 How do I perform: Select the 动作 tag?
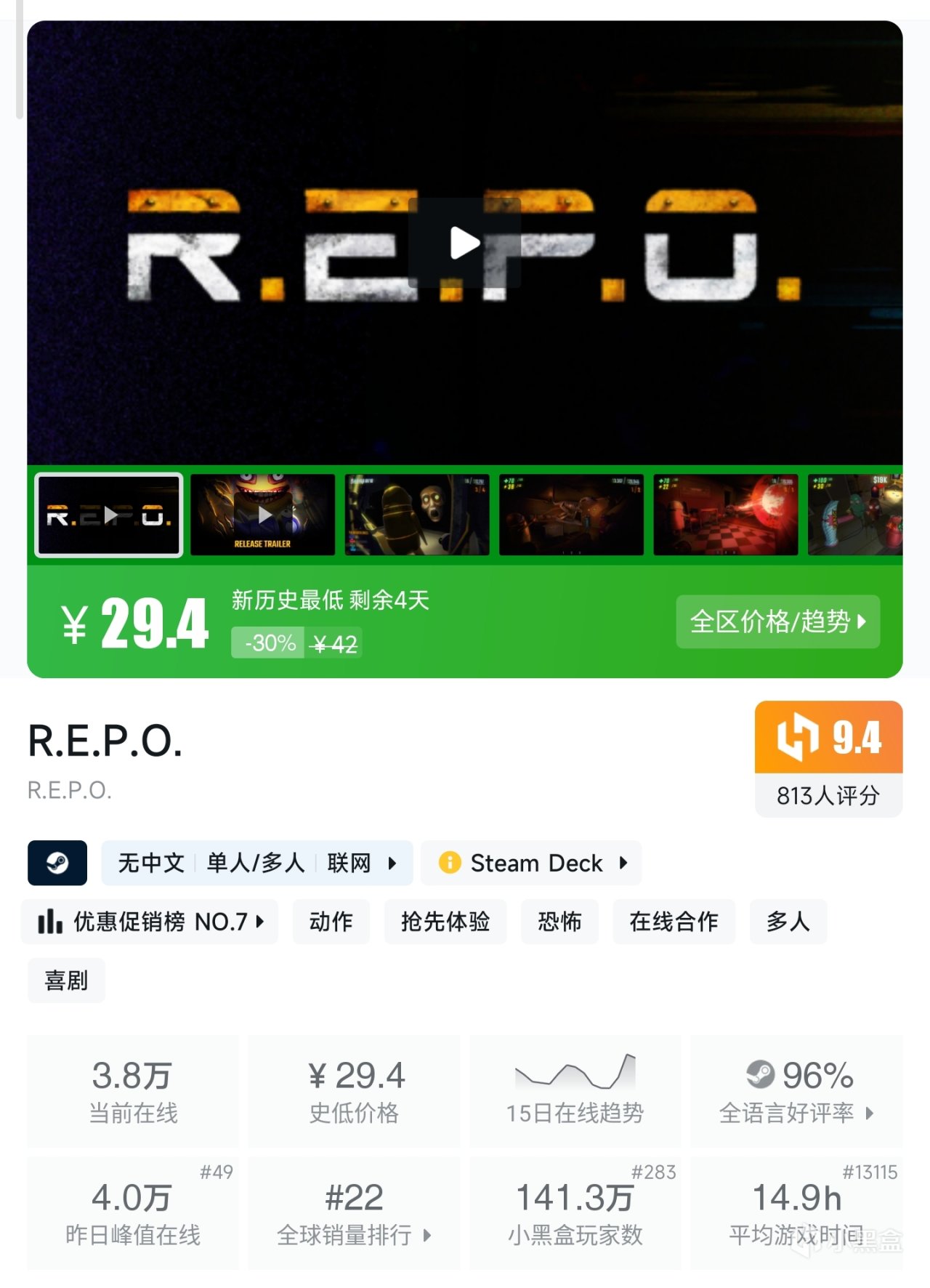click(331, 922)
